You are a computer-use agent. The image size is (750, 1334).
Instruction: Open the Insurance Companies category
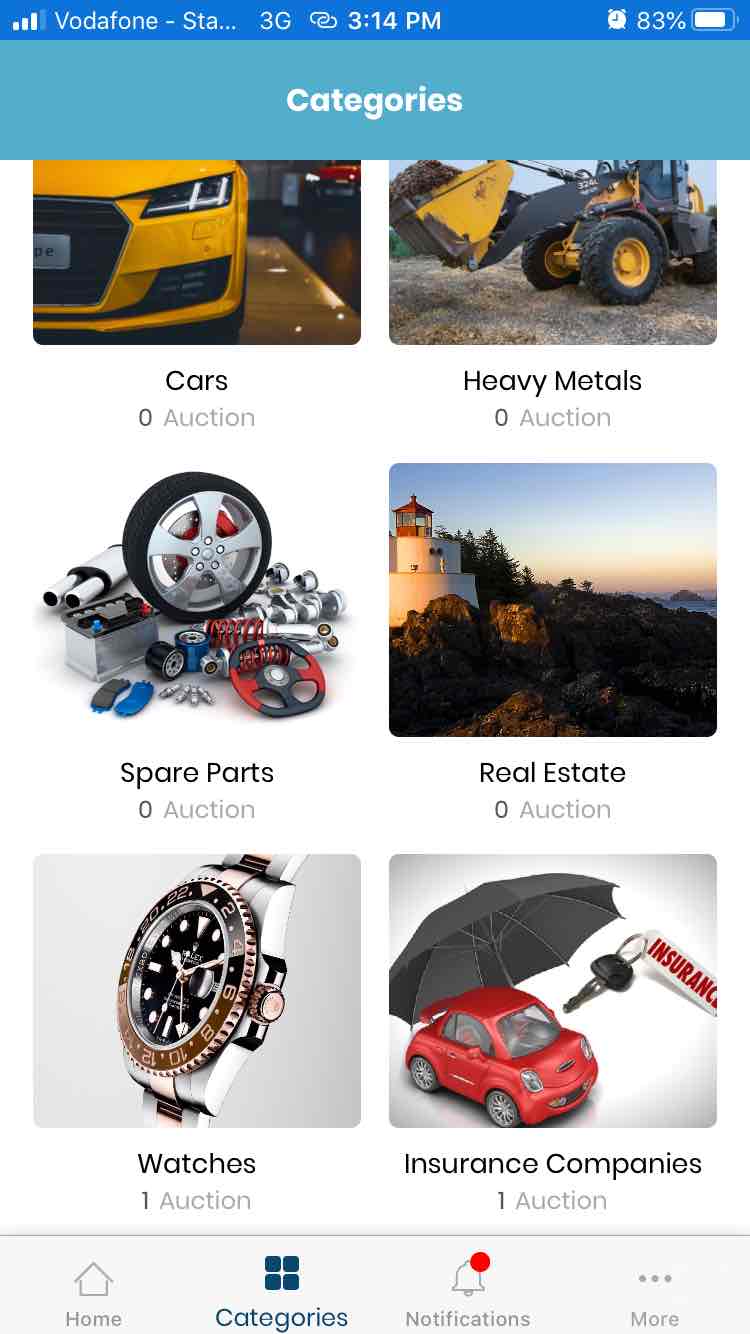point(552,991)
